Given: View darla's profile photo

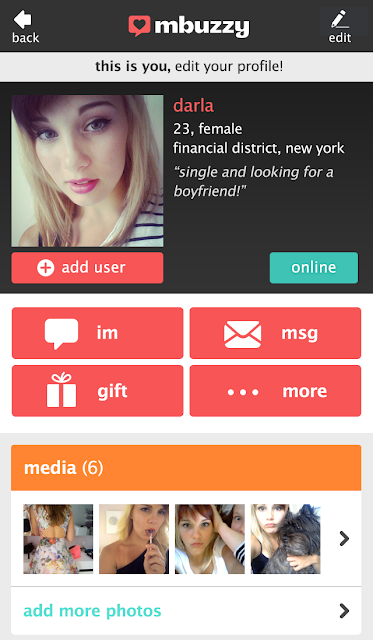Looking at the screenshot, I should [x=87, y=171].
